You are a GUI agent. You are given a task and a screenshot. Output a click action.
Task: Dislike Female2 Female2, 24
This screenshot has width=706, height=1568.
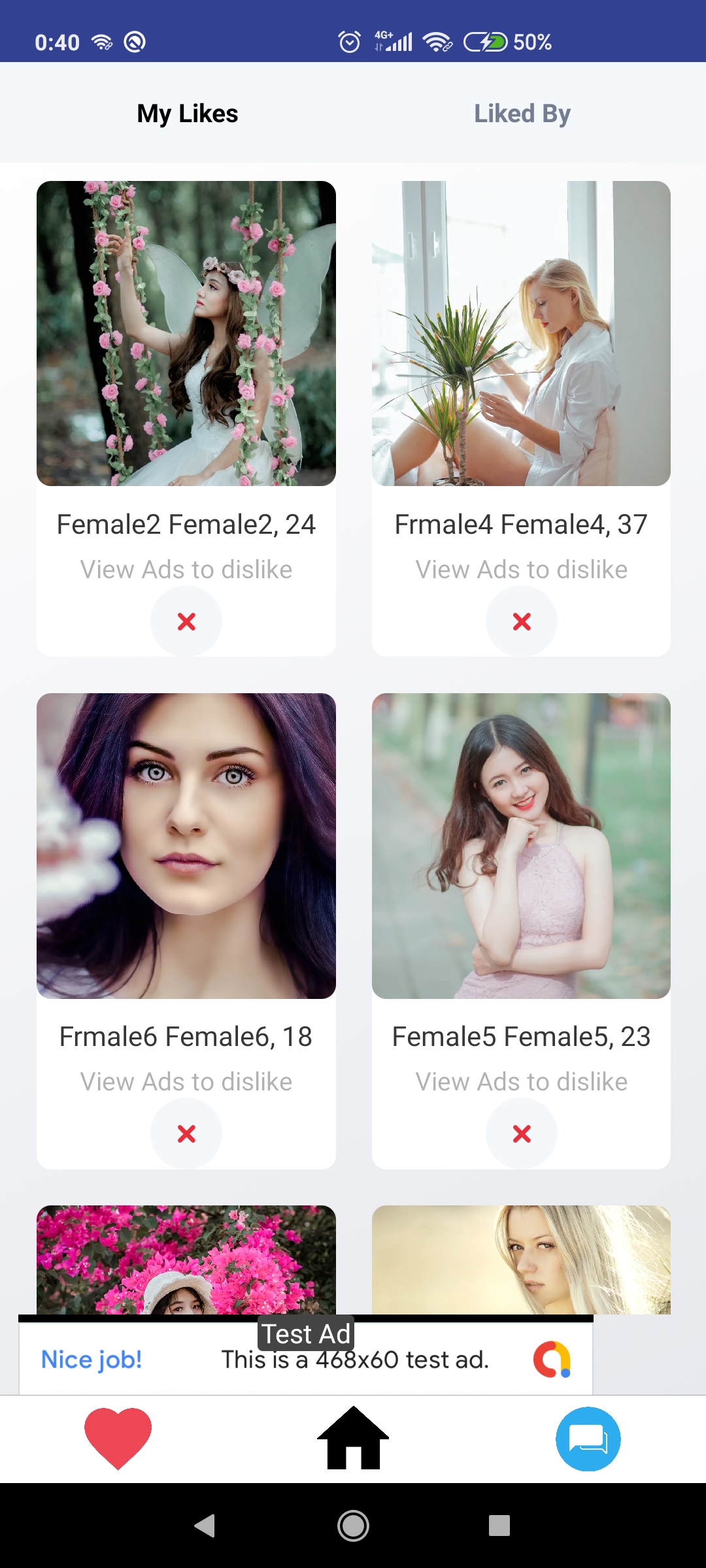[x=186, y=621]
